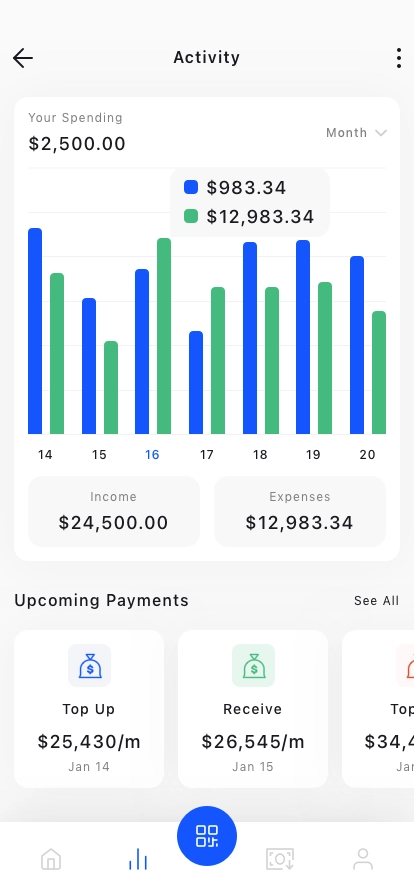Select day 14 on the chart
The image size is (414, 896).
(x=45, y=455)
